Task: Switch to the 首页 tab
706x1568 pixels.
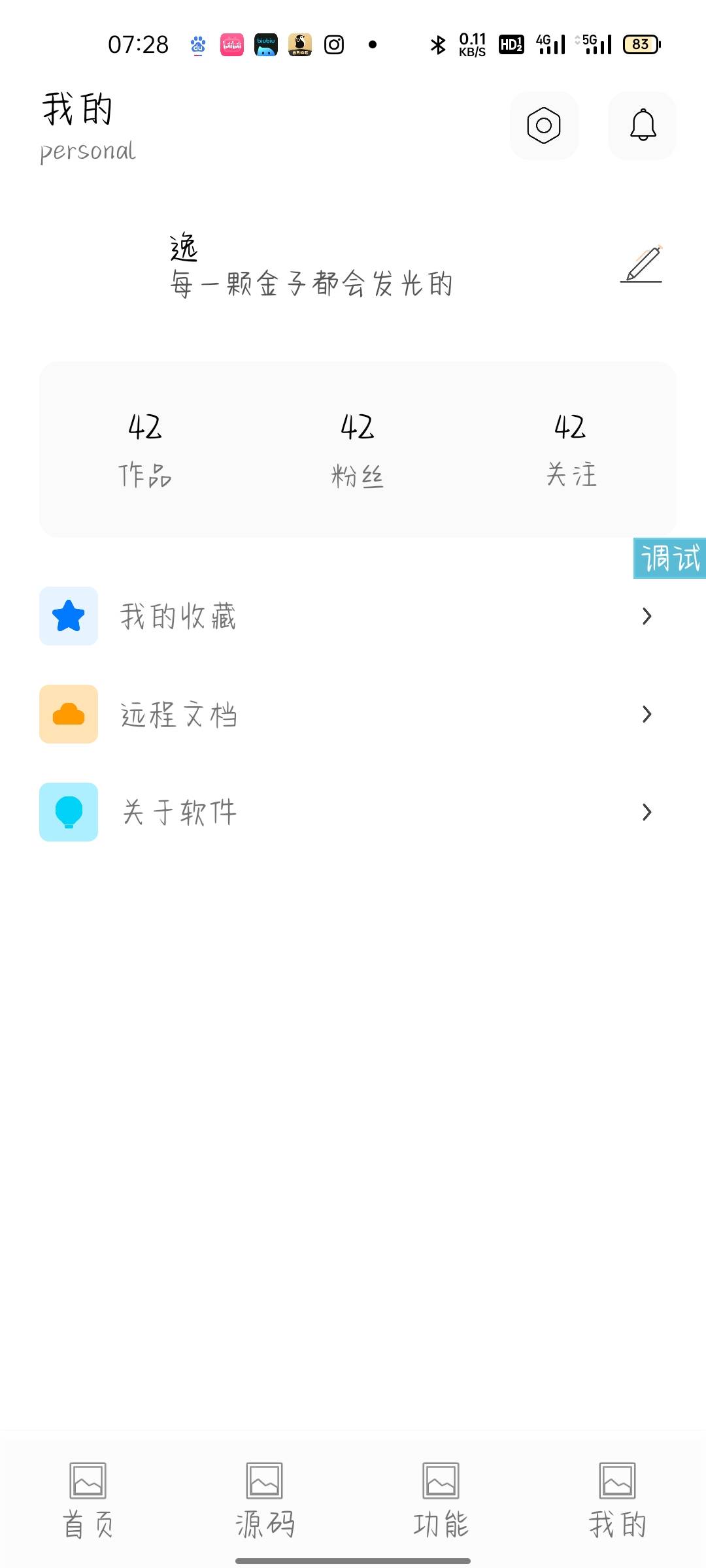Action: coord(88,1501)
